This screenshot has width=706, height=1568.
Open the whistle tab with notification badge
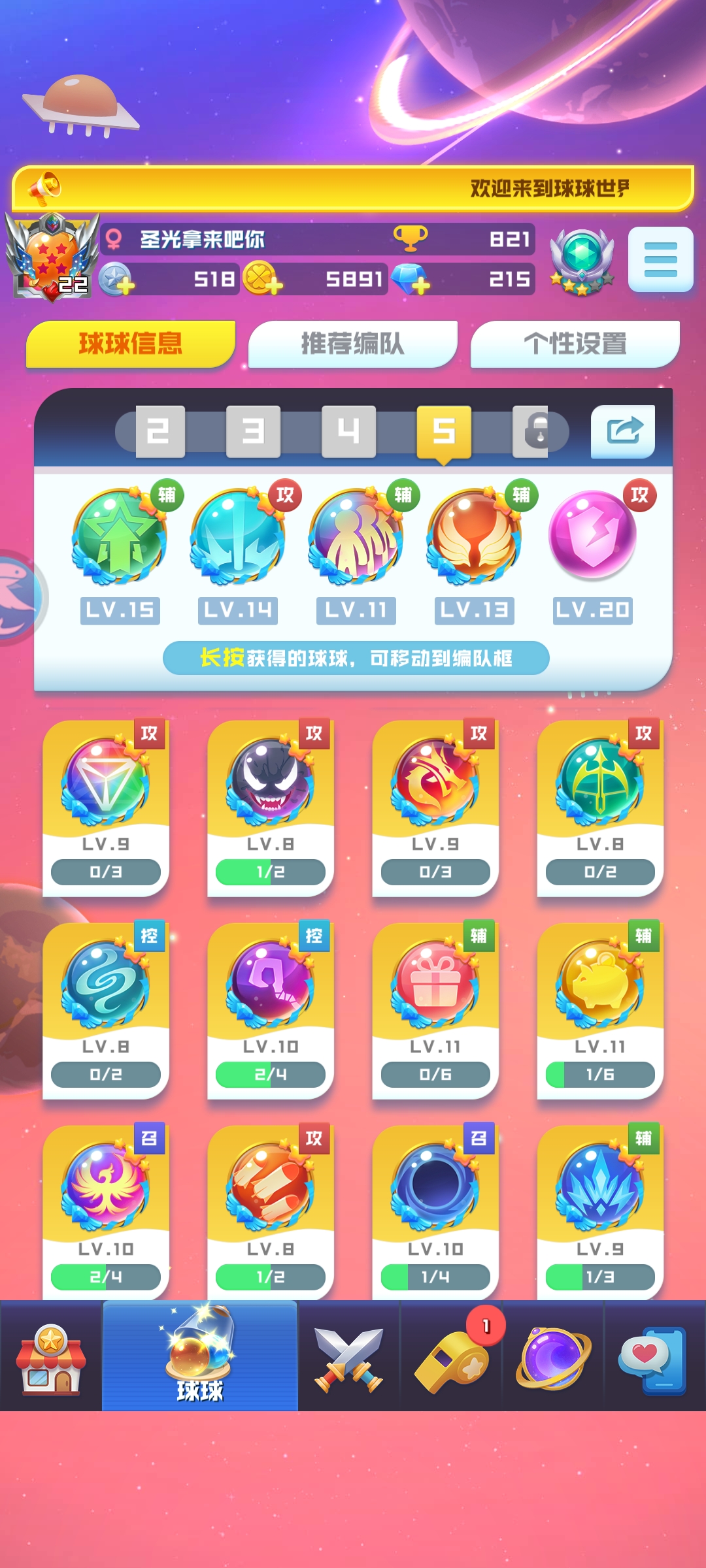click(x=451, y=1356)
